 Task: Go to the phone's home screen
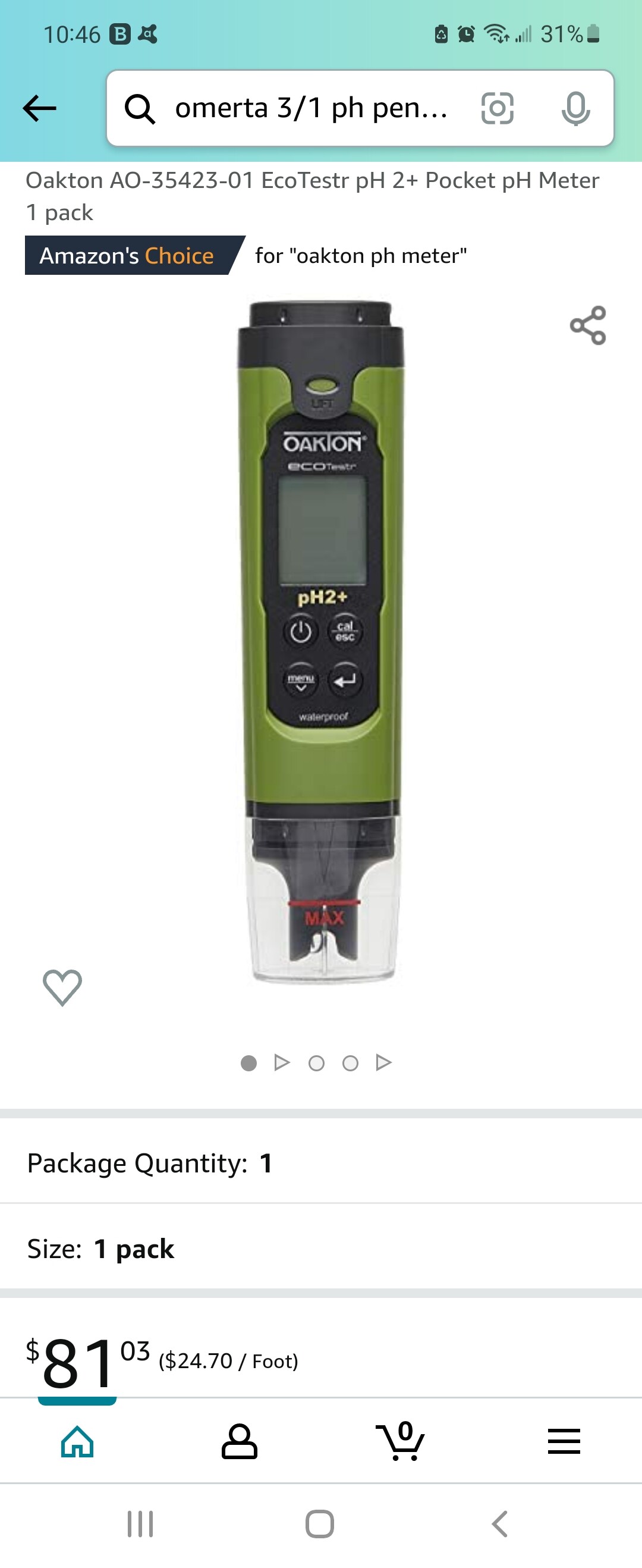pos(319,1523)
